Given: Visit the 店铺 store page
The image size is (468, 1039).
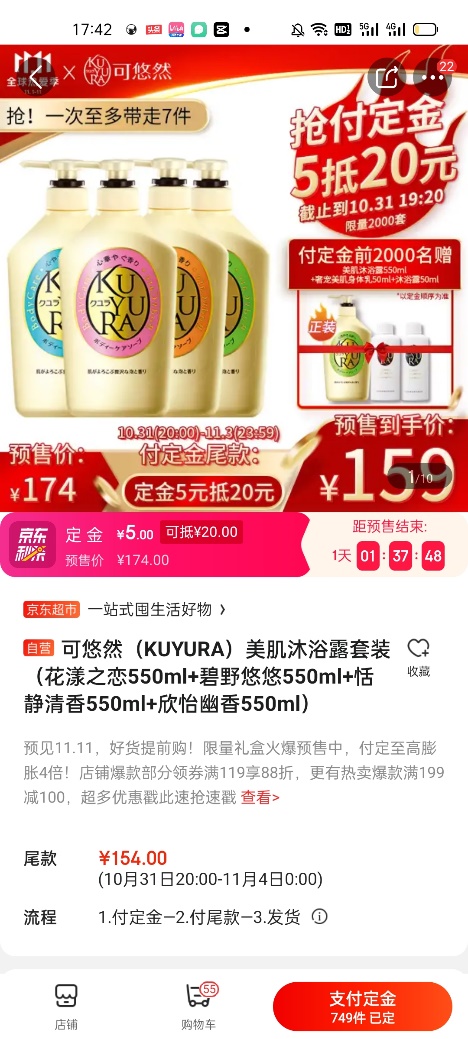Looking at the screenshot, I should coord(66,1007).
